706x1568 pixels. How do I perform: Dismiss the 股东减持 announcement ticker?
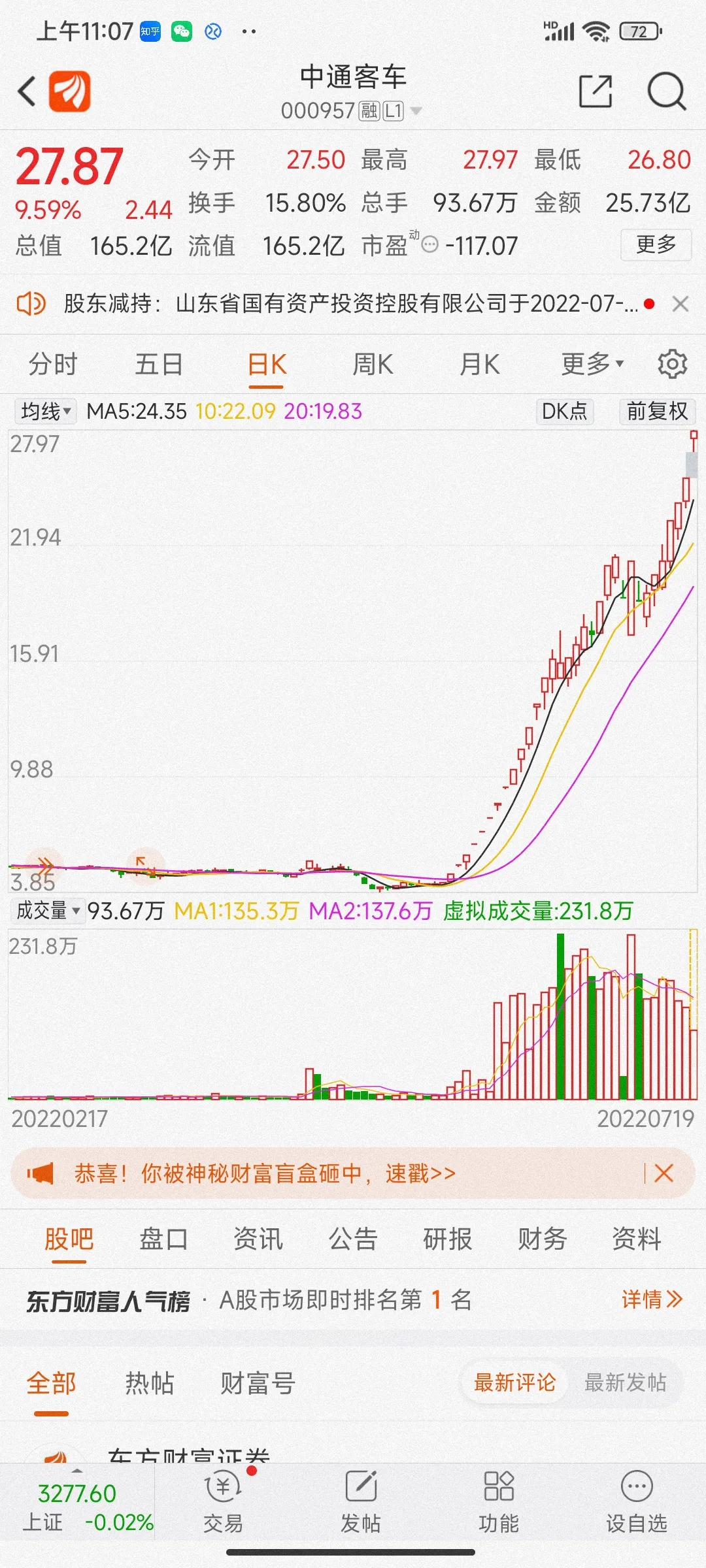click(x=681, y=304)
